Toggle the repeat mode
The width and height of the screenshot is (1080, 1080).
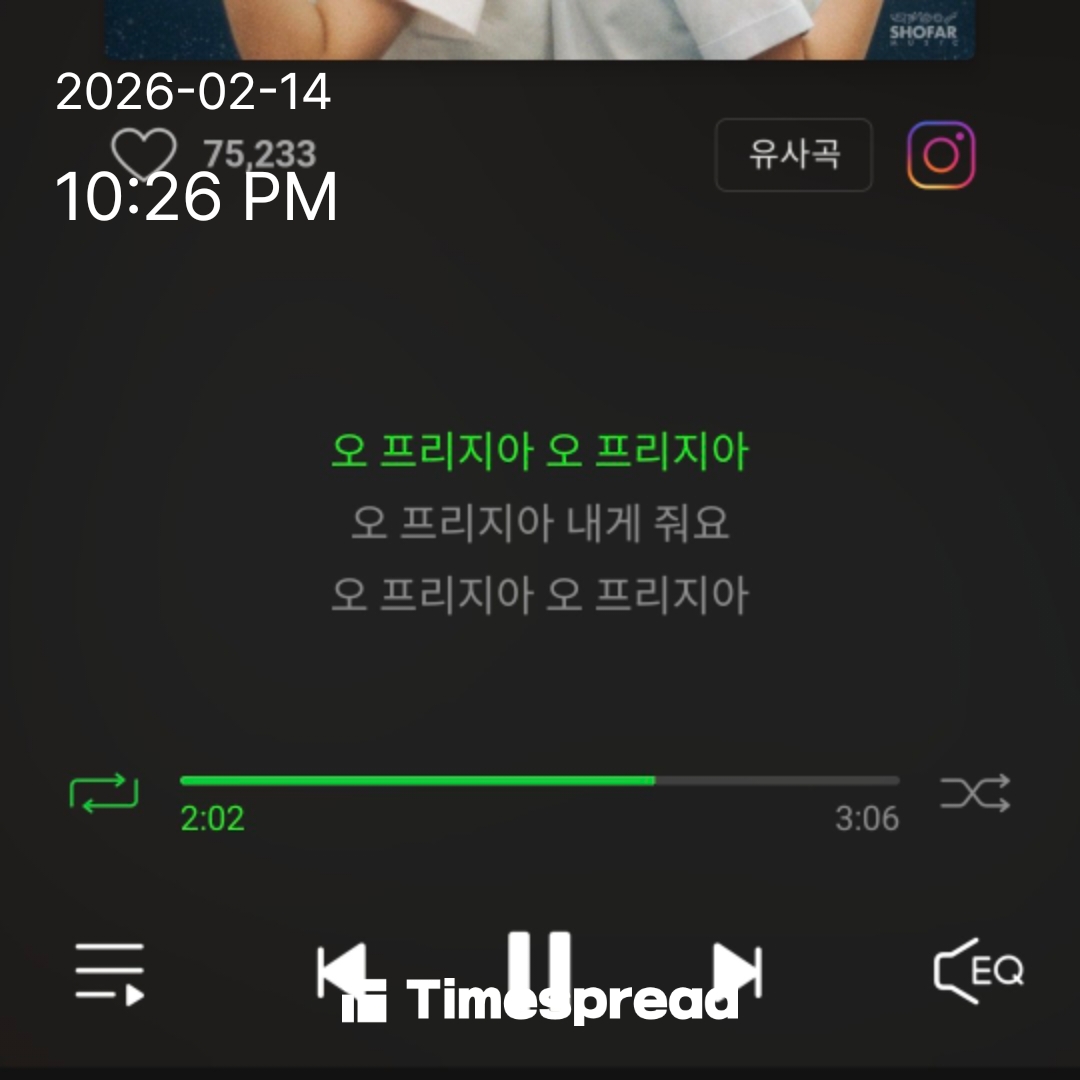point(104,793)
